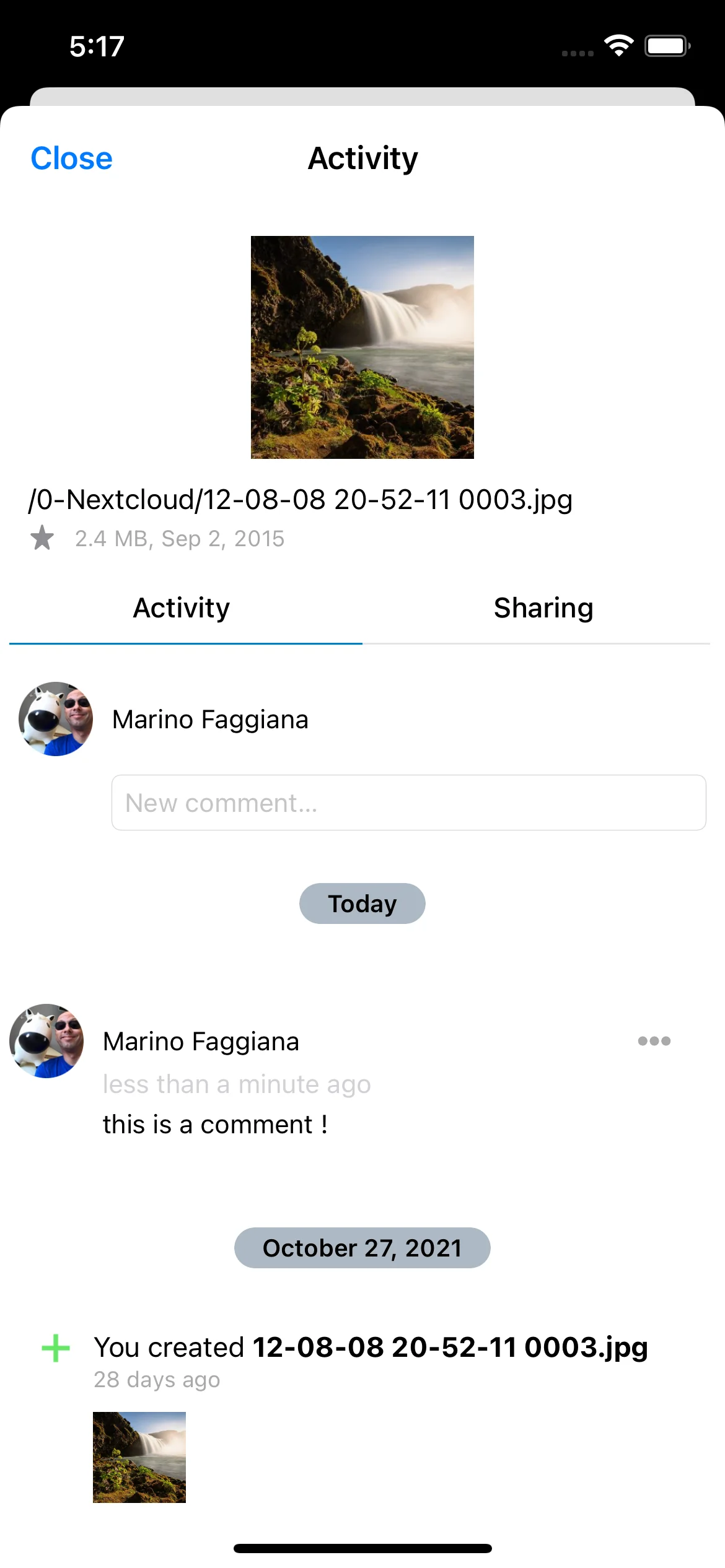Switch to the Sharing tab
This screenshot has height=1568, width=725.
[x=543, y=608]
